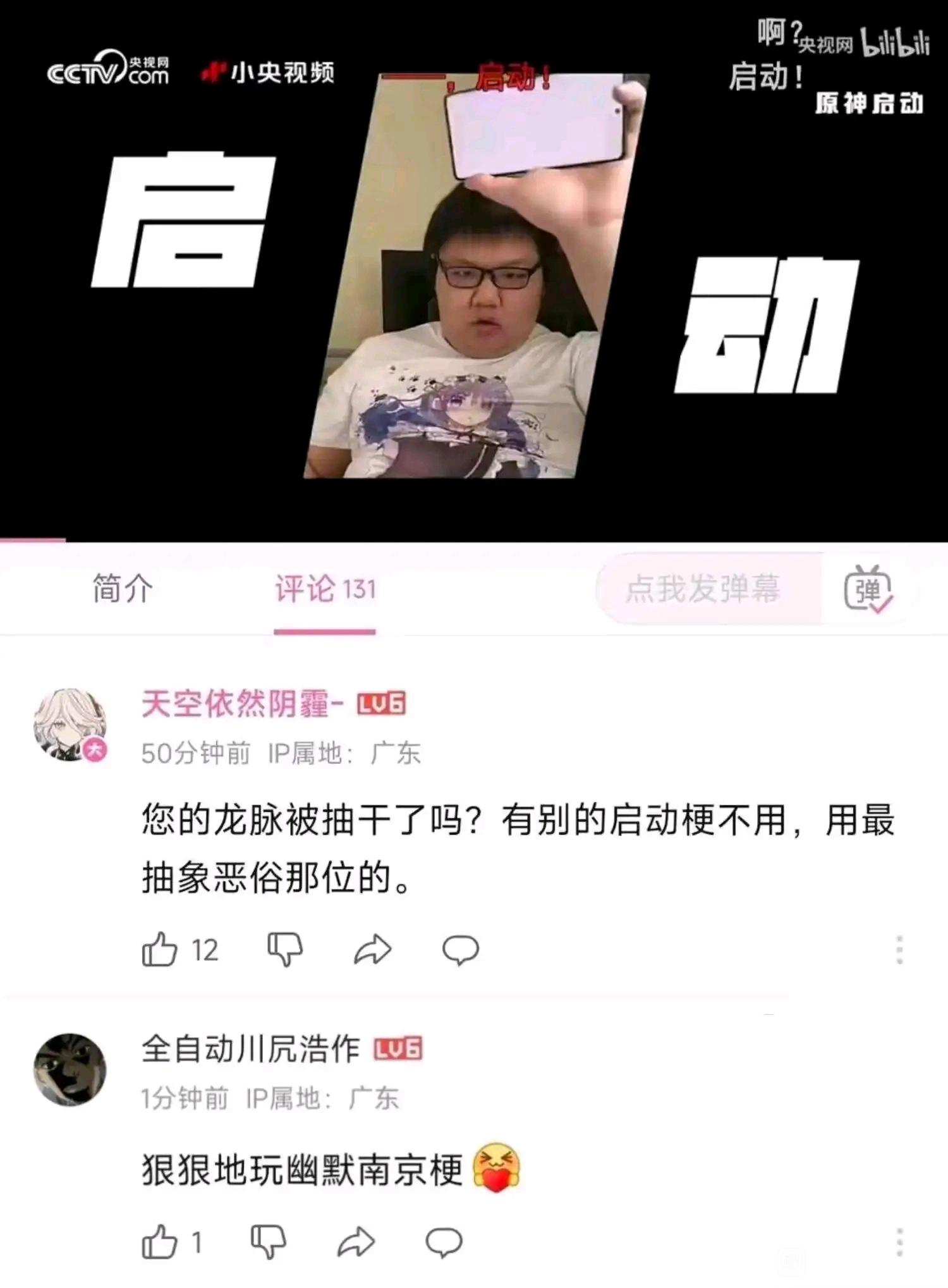Toggle the 弹 danmaku switch icon
This screenshot has width=948, height=1288.
pyautogui.click(x=868, y=589)
